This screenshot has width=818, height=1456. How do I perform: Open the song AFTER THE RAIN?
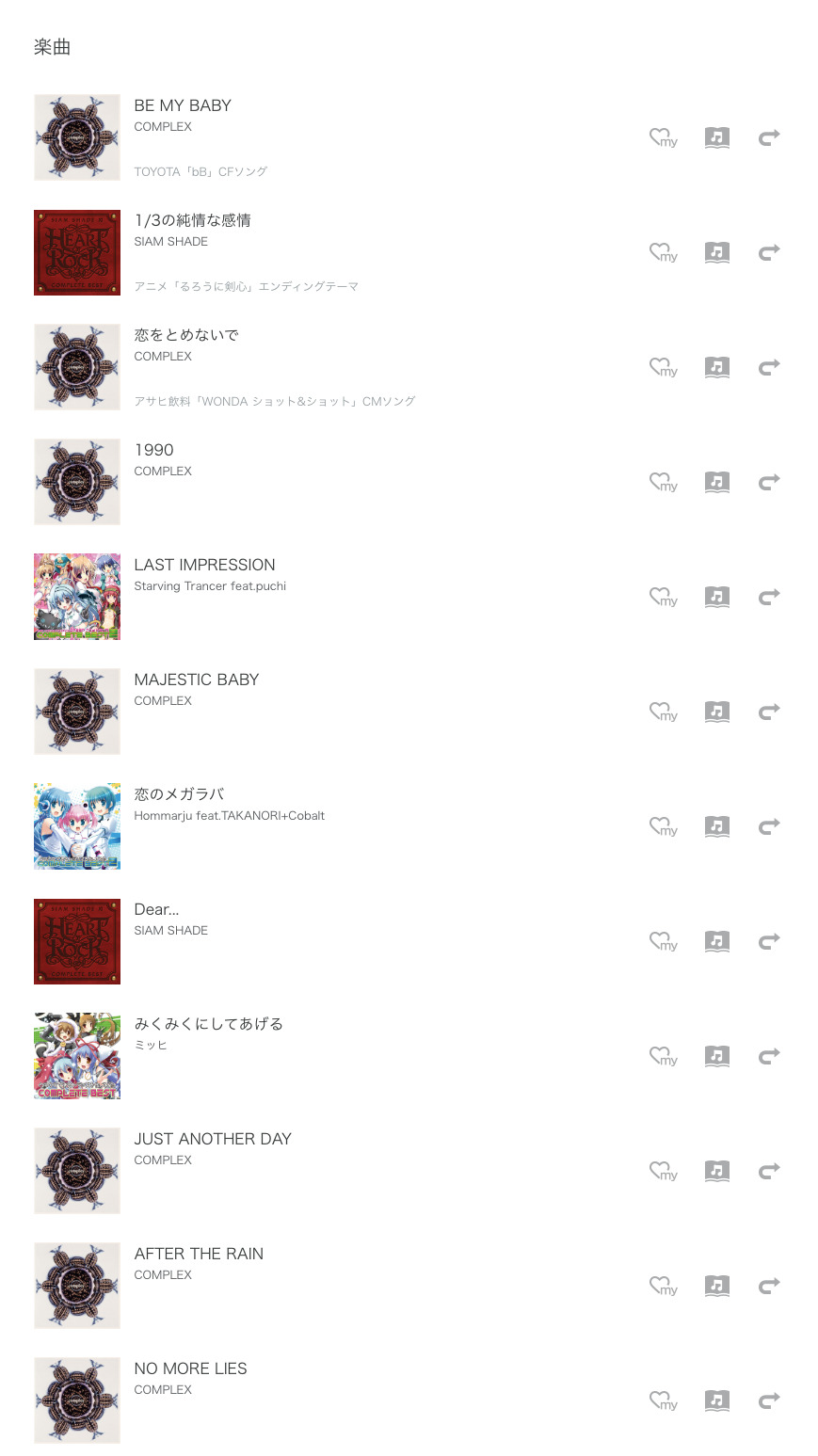199,1254
